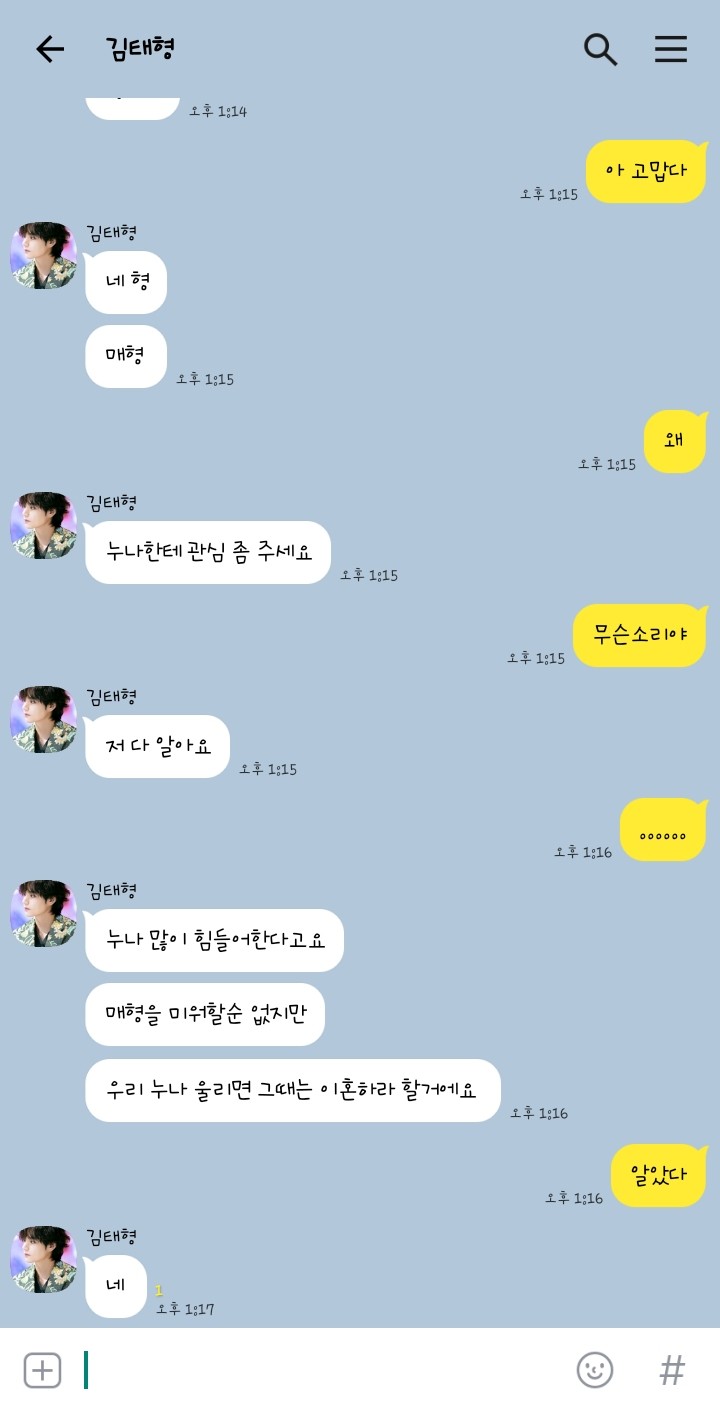Image resolution: width=720 pixels, height=1412 pixels.
Task: Go back from the 김태형 chat
Action: [x=49, y=49]
